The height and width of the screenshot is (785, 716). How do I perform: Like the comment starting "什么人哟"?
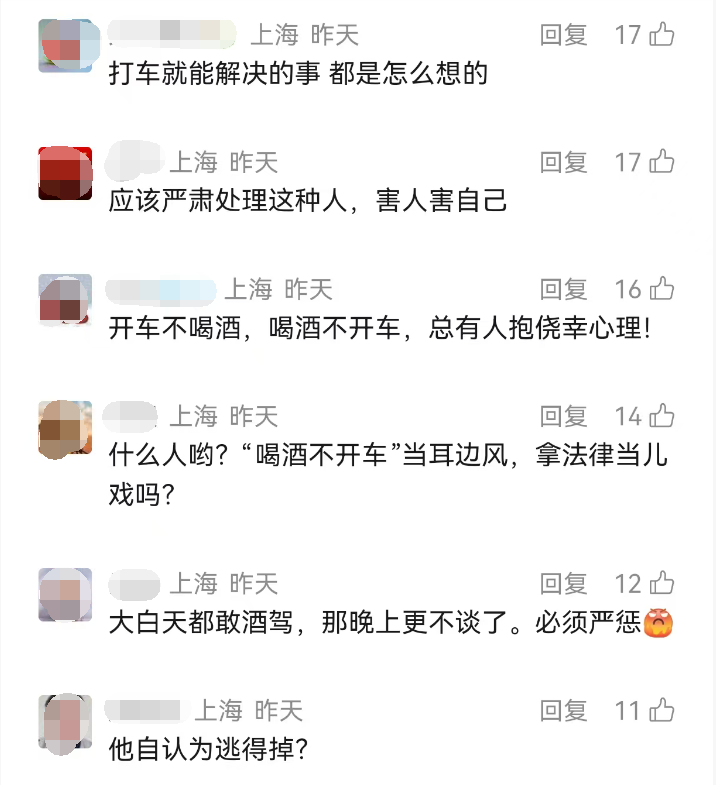(662, 416)
